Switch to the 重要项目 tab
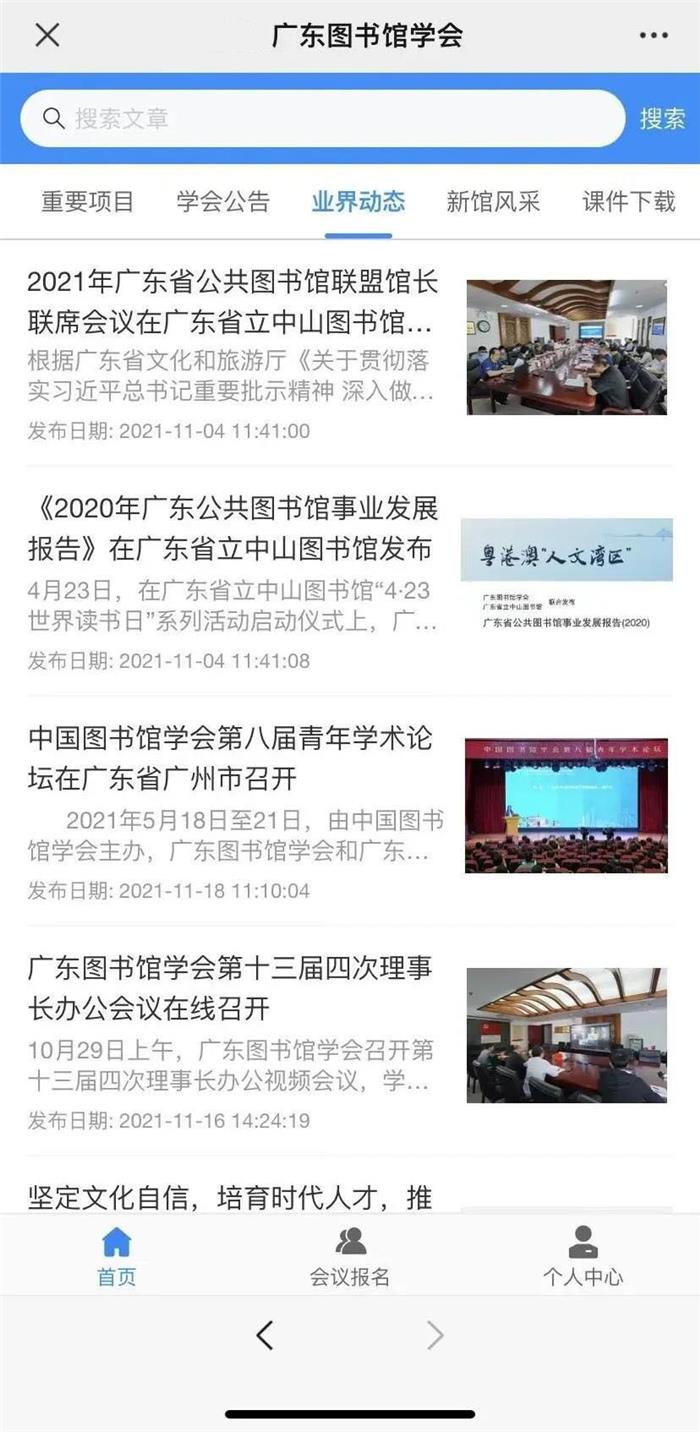The image size is (700, 1432). tap(87, 201)
